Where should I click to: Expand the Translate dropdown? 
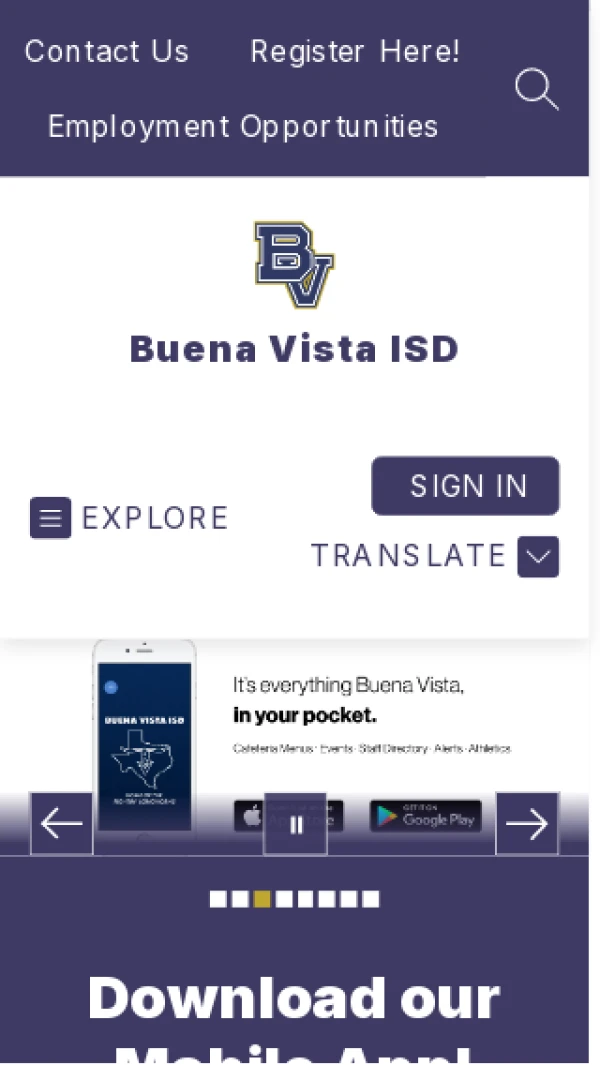(x=538, y=557)
